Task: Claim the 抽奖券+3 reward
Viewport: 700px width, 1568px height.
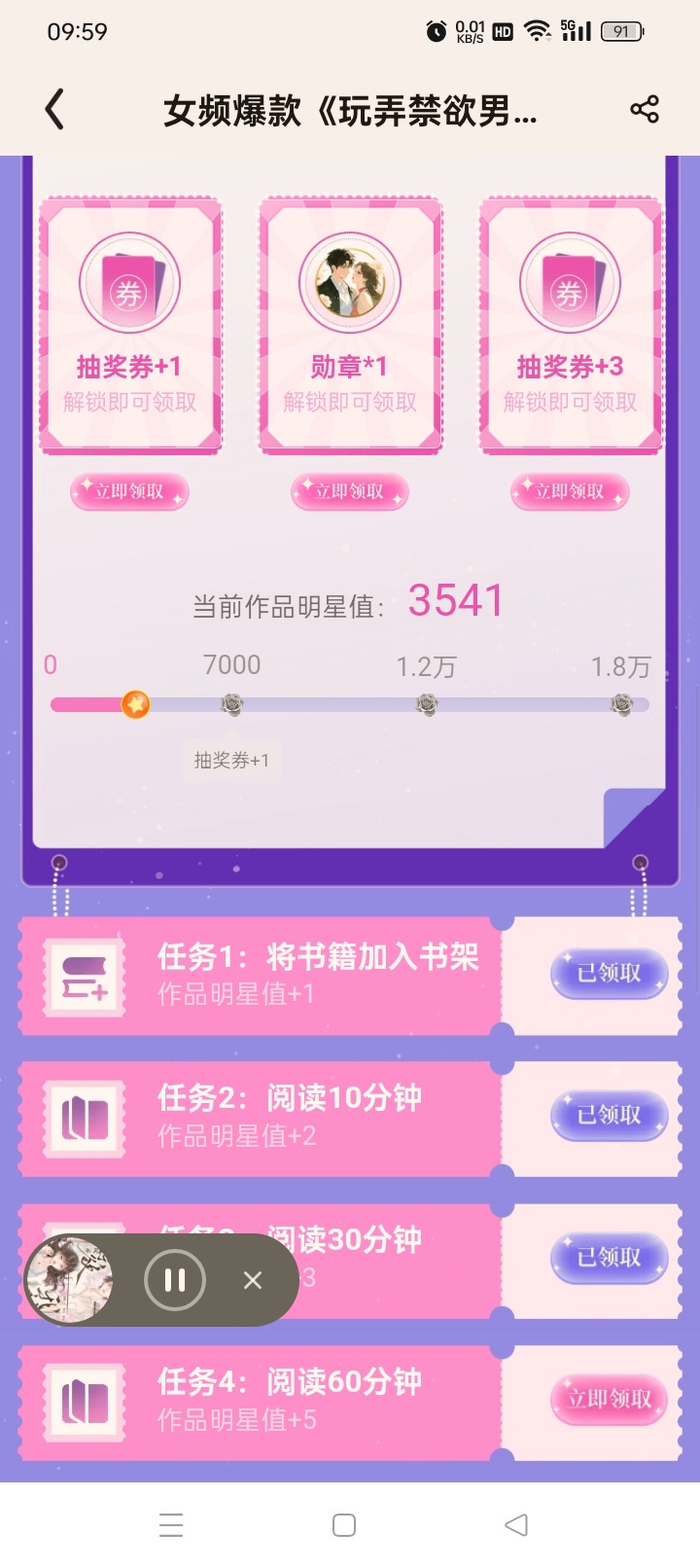Action: coord(570,492)
